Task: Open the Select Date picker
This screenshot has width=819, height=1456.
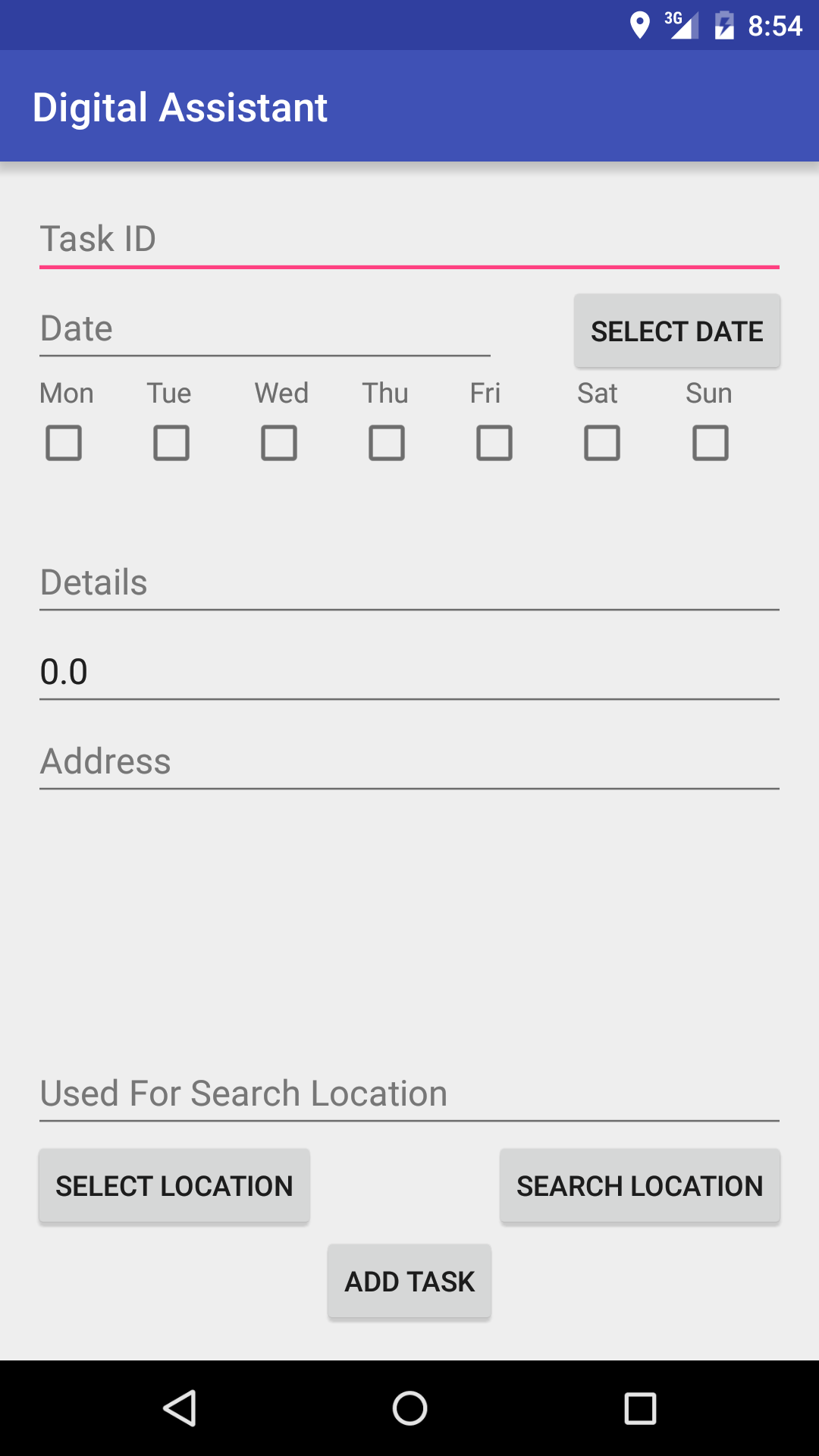Action: pos(677,331)
